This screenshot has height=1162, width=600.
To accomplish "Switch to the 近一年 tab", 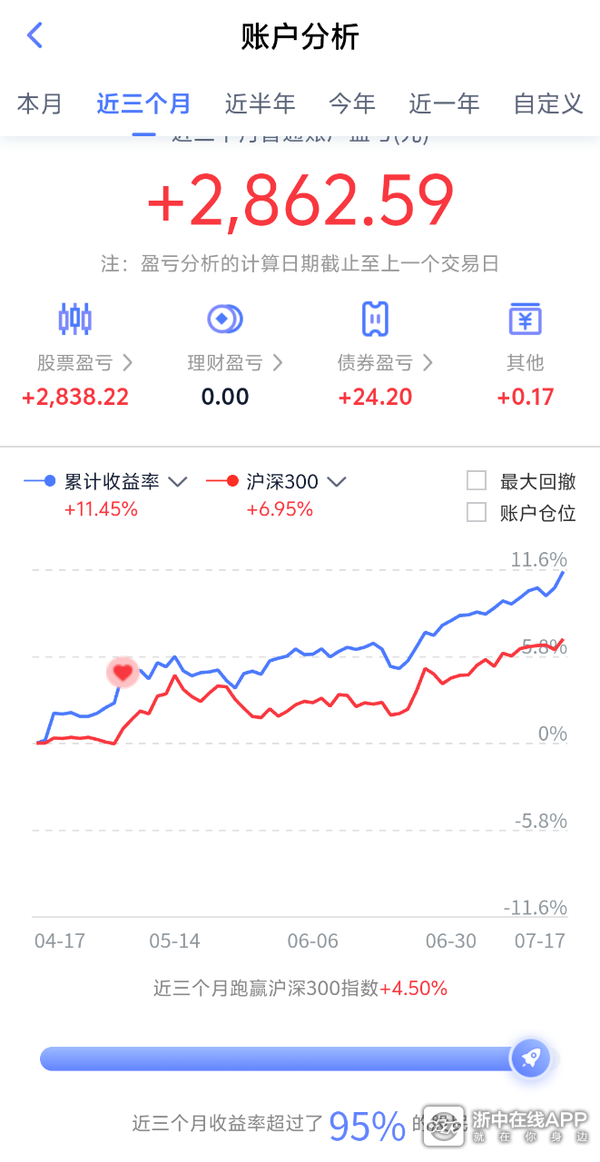I will click(x=444, y=103).
